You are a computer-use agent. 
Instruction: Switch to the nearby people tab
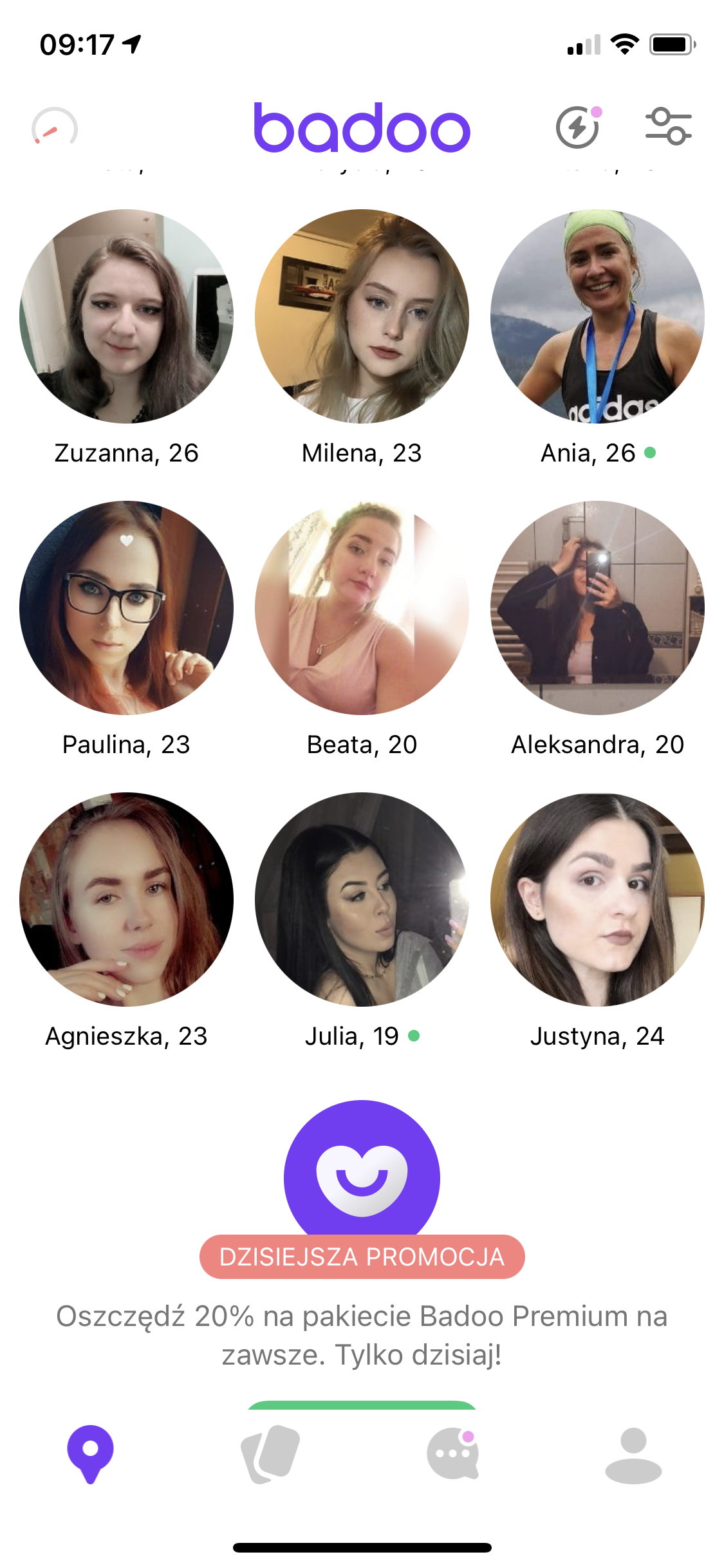click(x=91, y=1455)
